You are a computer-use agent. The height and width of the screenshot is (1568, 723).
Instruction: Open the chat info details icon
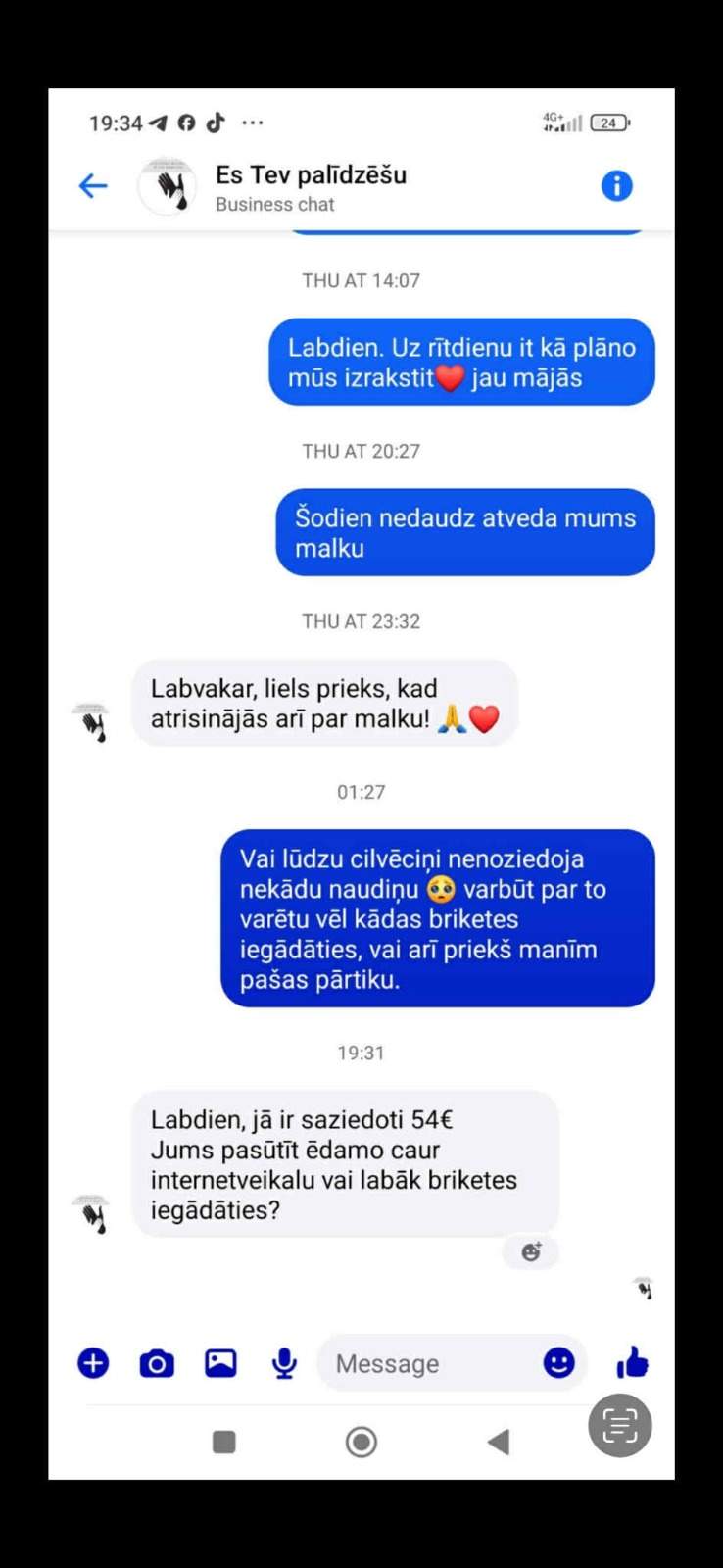click(x=616, y=185)
